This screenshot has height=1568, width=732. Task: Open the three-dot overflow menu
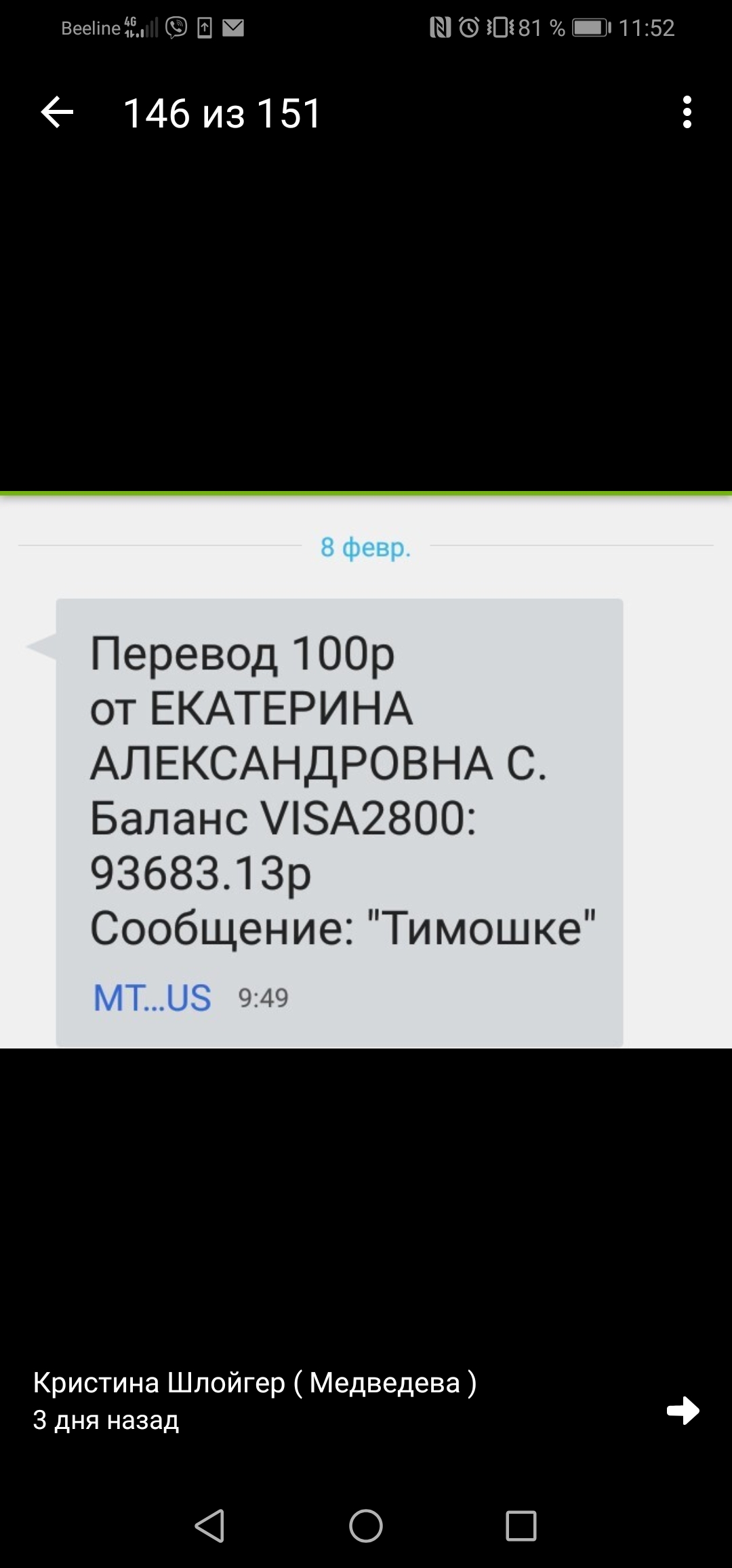coord(687,113)
